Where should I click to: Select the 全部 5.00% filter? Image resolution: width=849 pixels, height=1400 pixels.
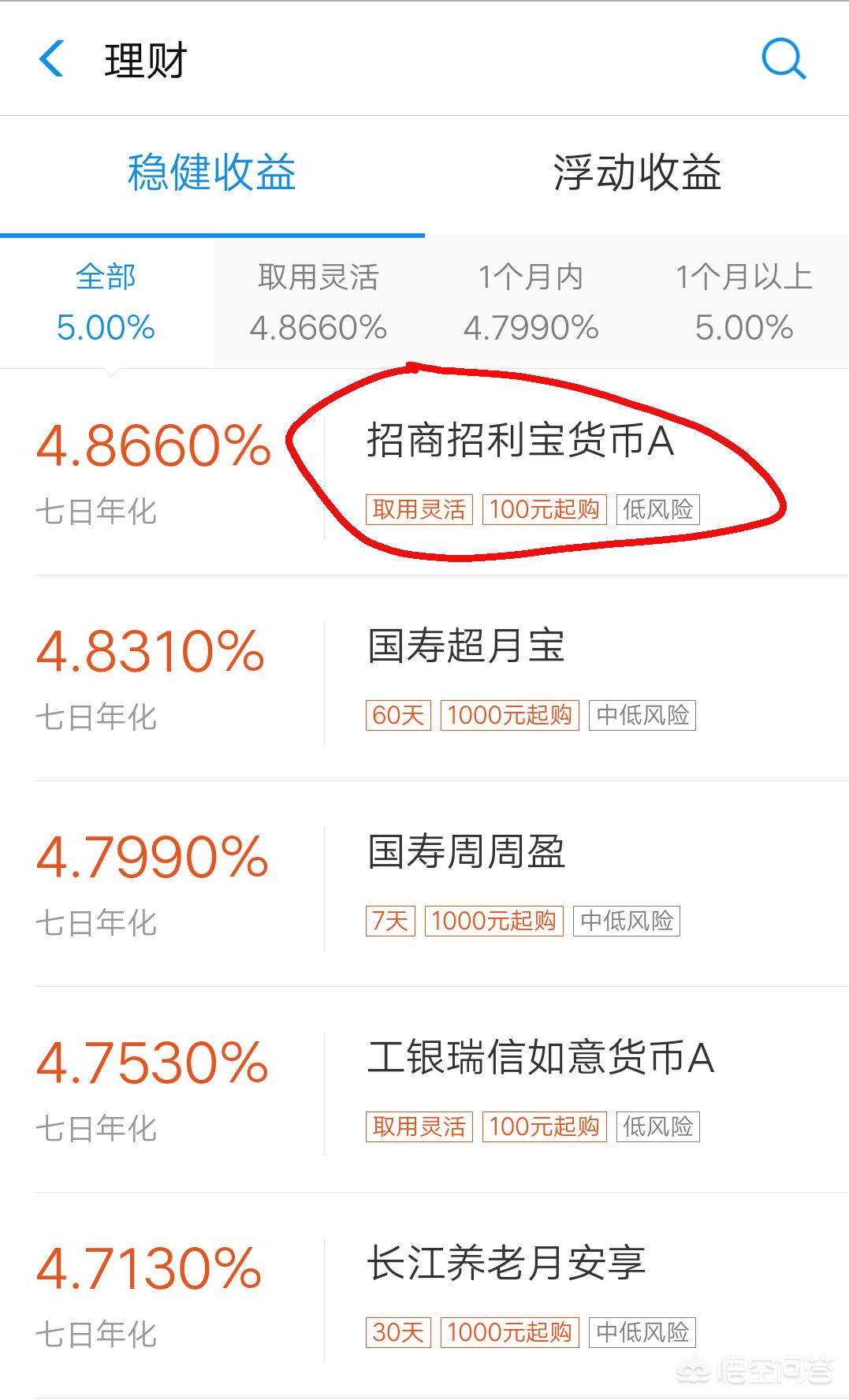click(x=106, y=303)
